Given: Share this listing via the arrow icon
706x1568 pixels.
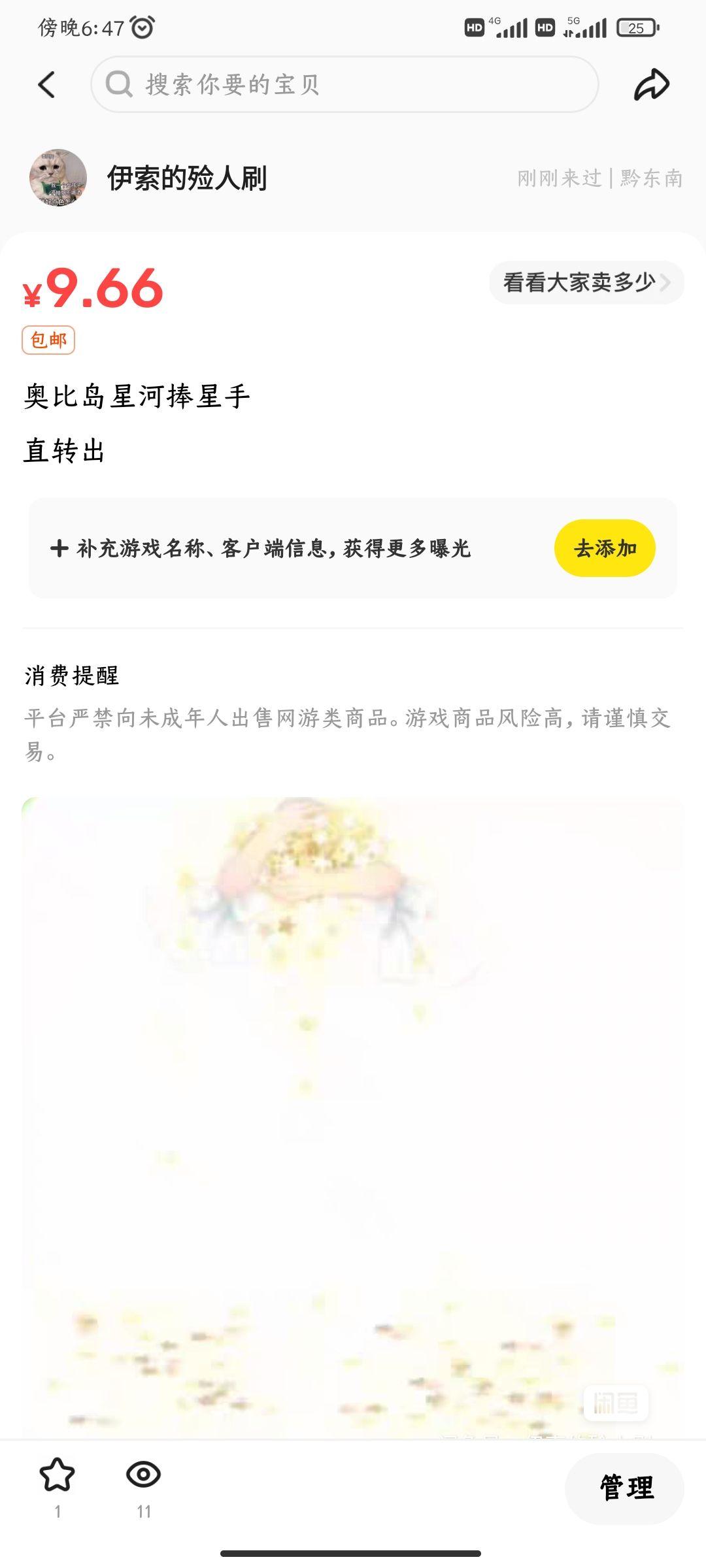Looking at the screenshot, I should (651, 85).
